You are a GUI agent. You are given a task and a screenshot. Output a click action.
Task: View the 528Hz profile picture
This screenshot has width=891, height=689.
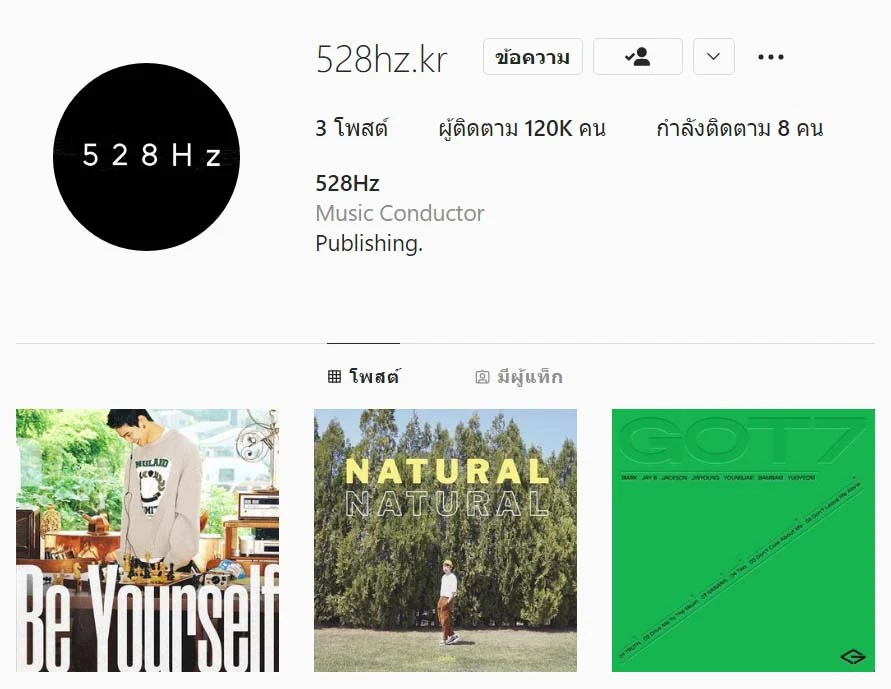point(146,157)
